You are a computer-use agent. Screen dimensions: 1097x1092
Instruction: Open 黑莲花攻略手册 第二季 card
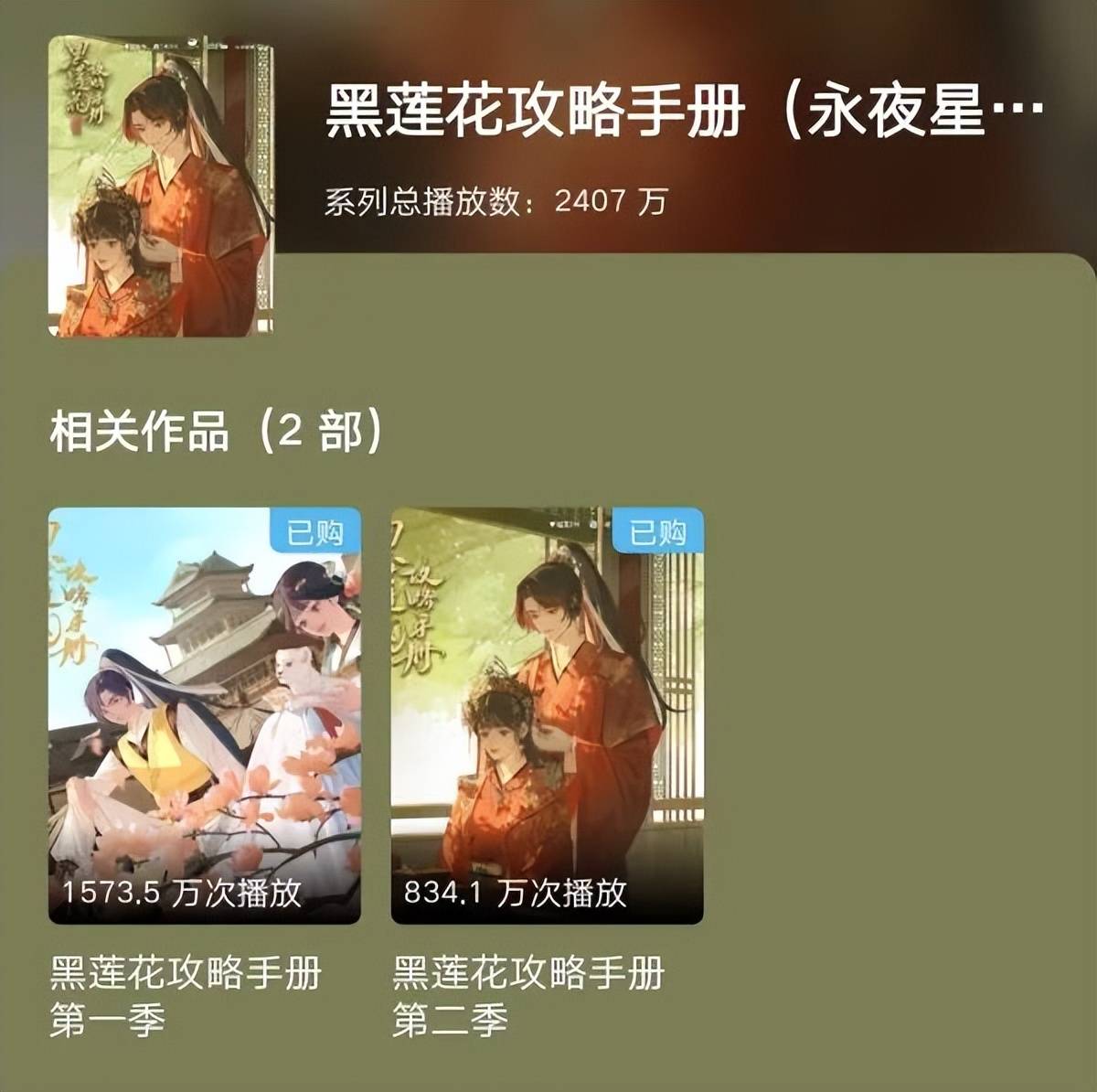(547, 715)
